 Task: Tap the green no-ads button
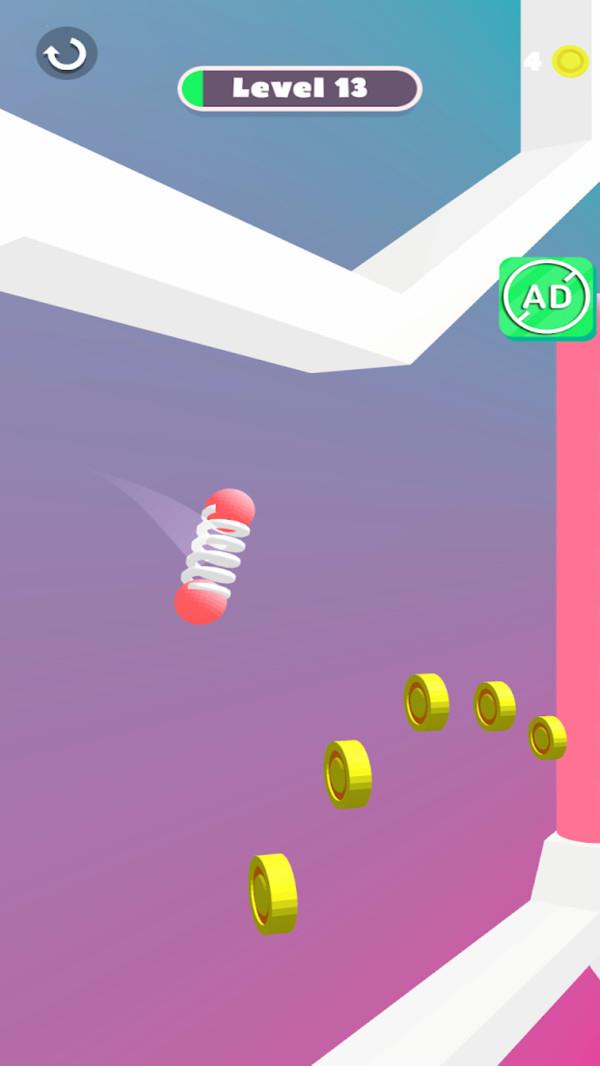click(x=547, y=298)
